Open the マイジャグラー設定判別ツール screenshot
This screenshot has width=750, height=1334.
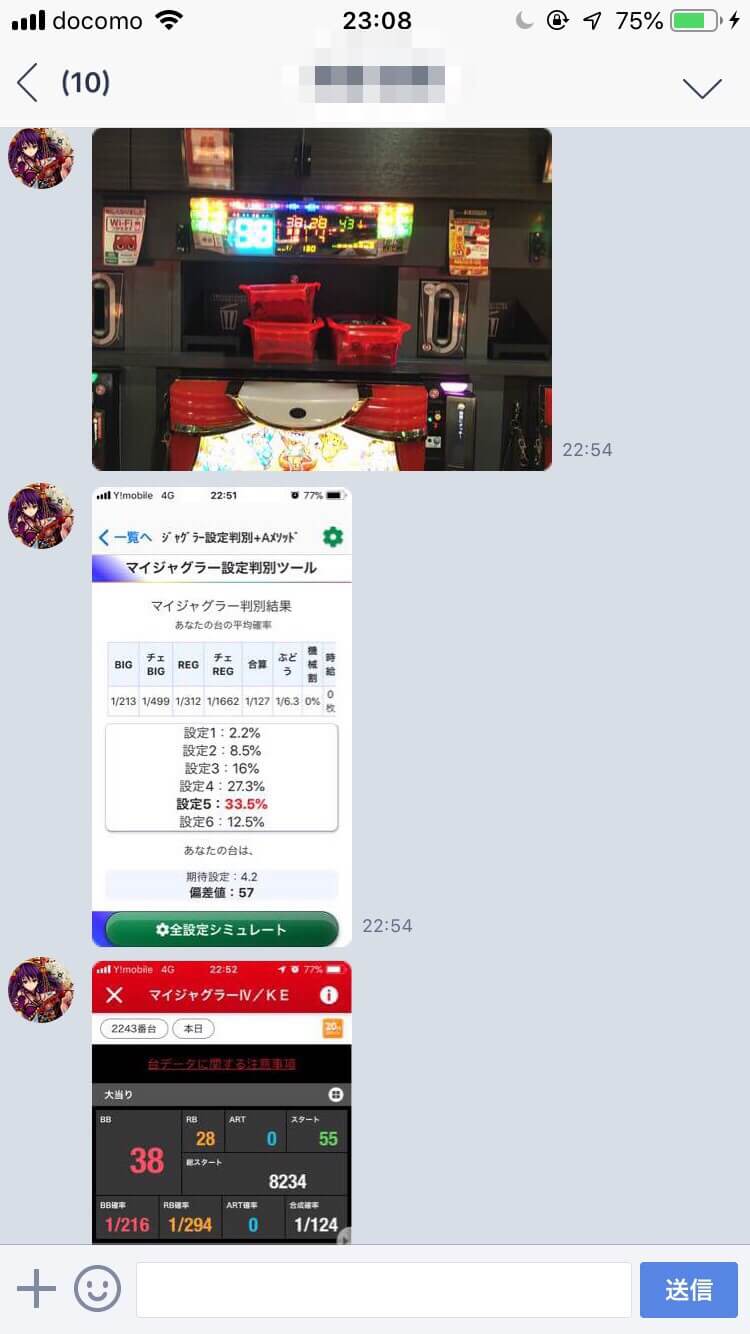pyautogui.click(x=221, y=716)
